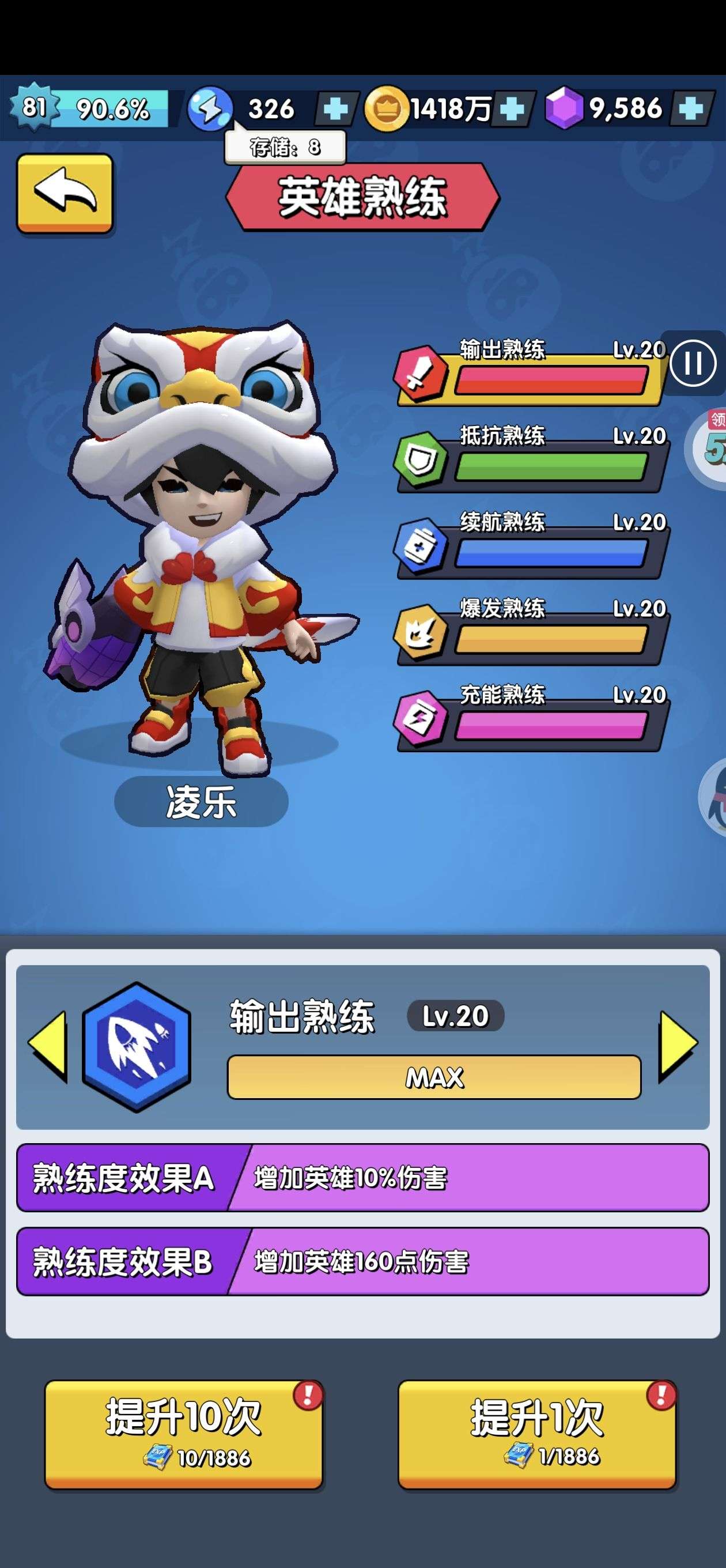Image resolution: width=726 pixels, height=1568 pixels.
Task: Go to previous proficiency with left arrow
Action: (48, 1047)
